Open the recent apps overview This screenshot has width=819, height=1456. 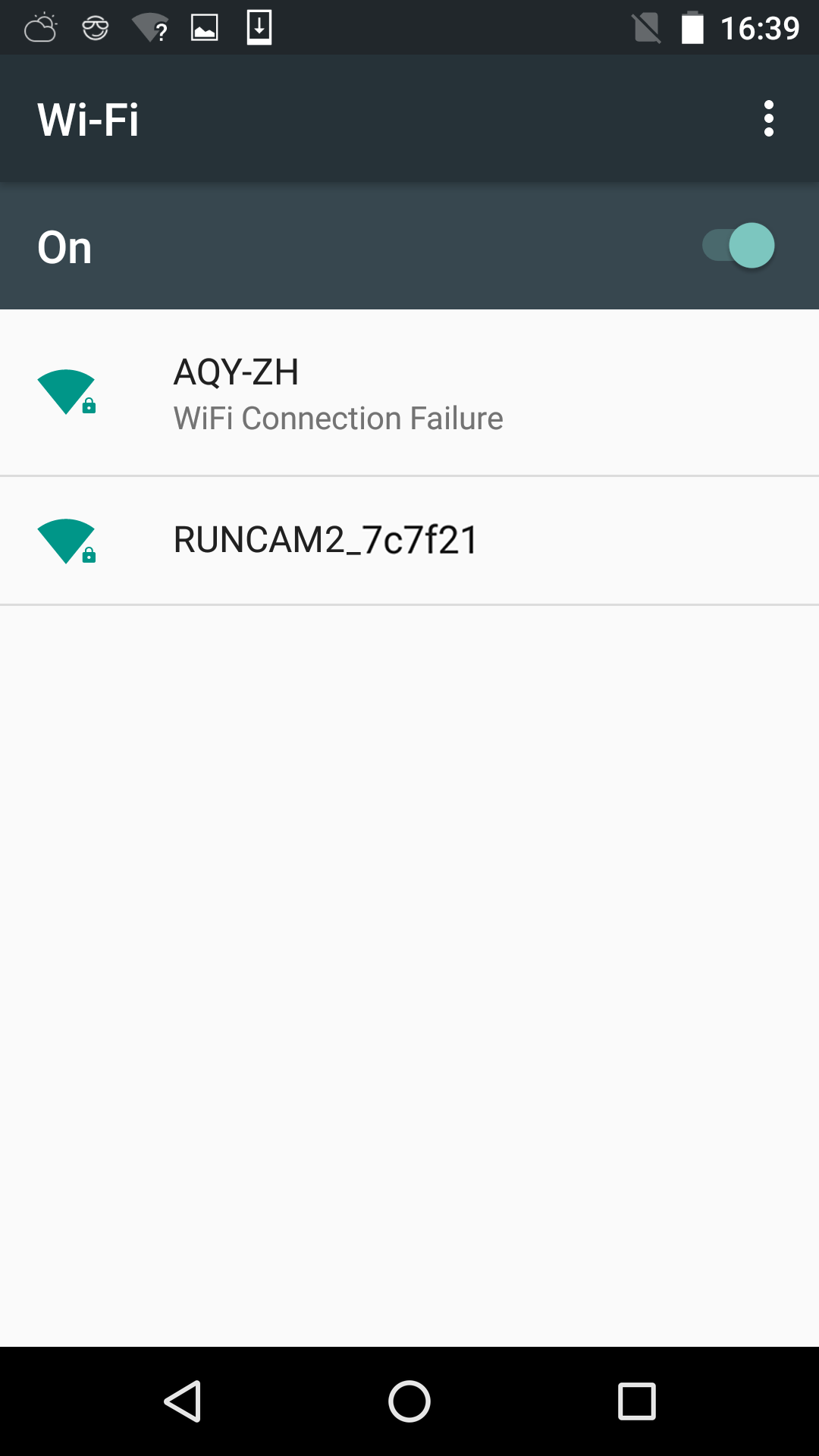pos(637,1401)
